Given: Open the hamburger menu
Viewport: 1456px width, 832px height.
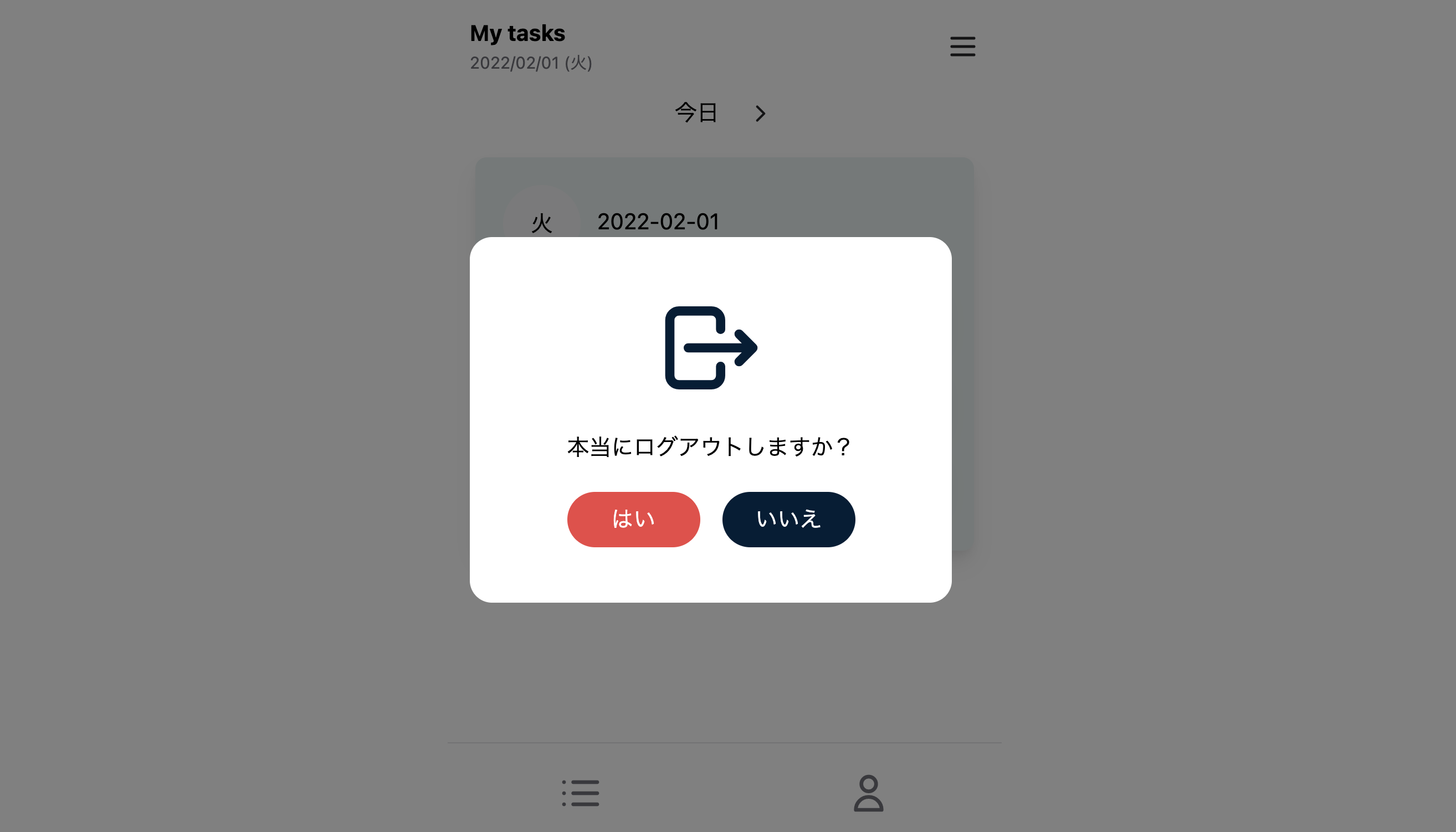Looking at the screenshot, I should (962, 47).
